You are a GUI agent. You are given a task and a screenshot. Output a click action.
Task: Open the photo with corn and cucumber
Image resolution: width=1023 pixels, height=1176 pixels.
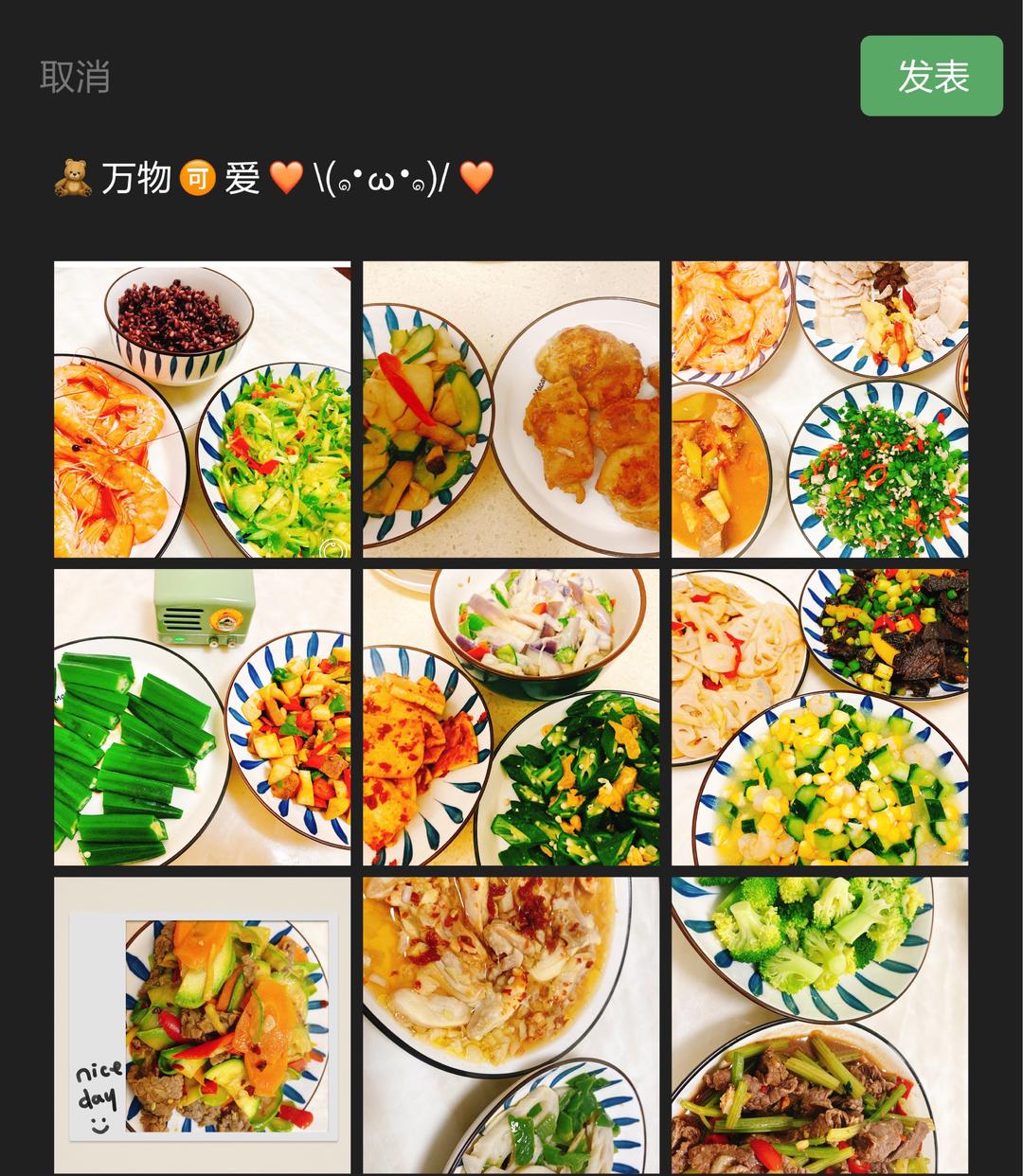point(819,717)
